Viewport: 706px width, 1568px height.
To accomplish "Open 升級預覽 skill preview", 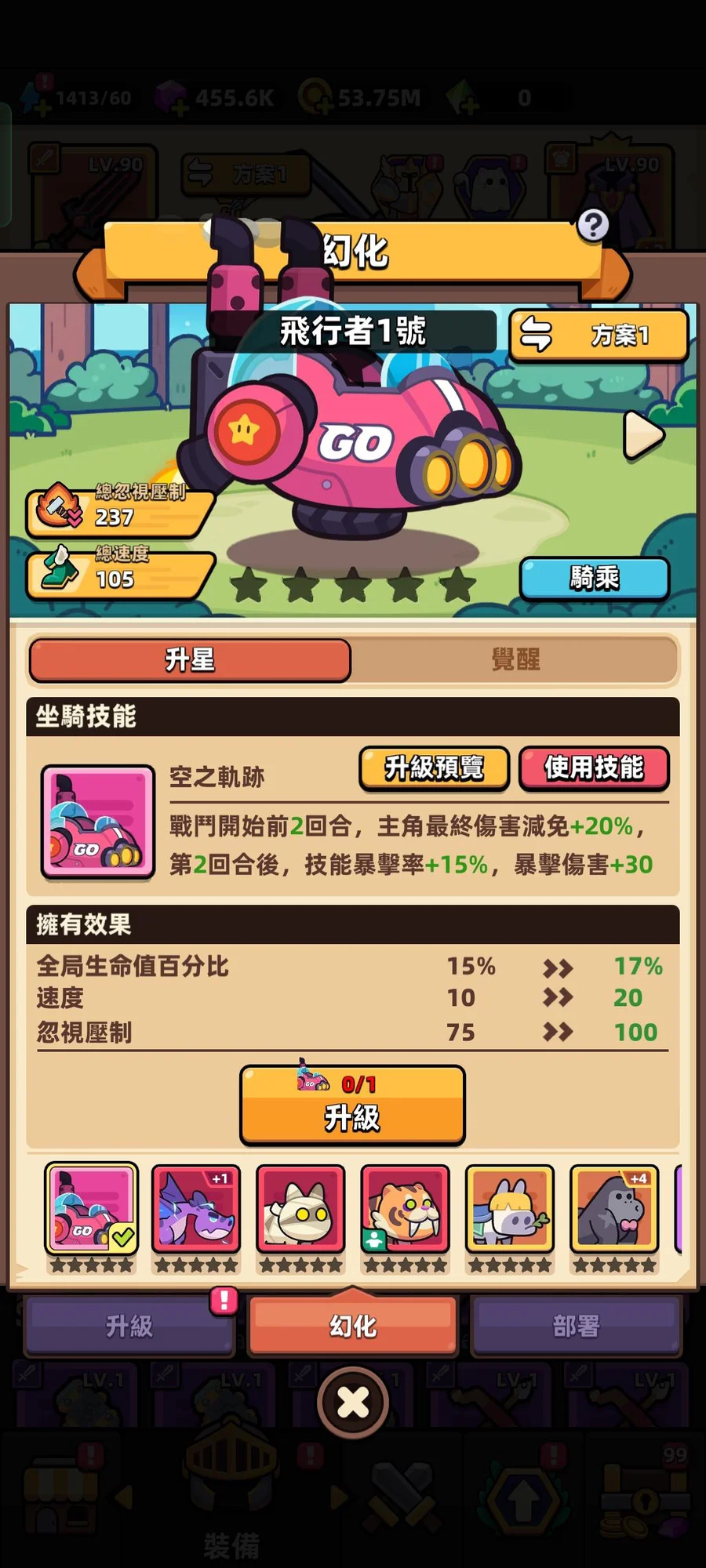I will (434, 768).
